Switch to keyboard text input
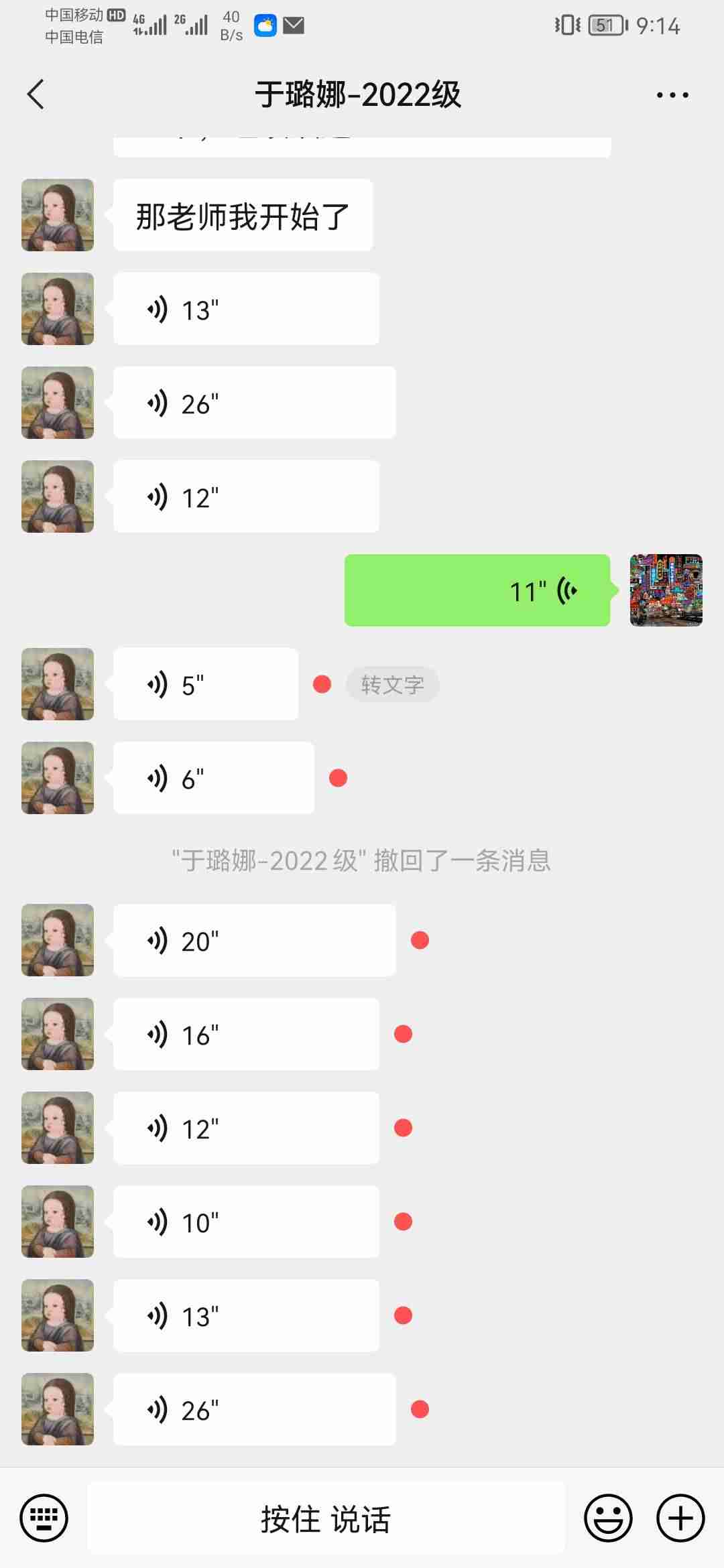 click(44, 1518)
